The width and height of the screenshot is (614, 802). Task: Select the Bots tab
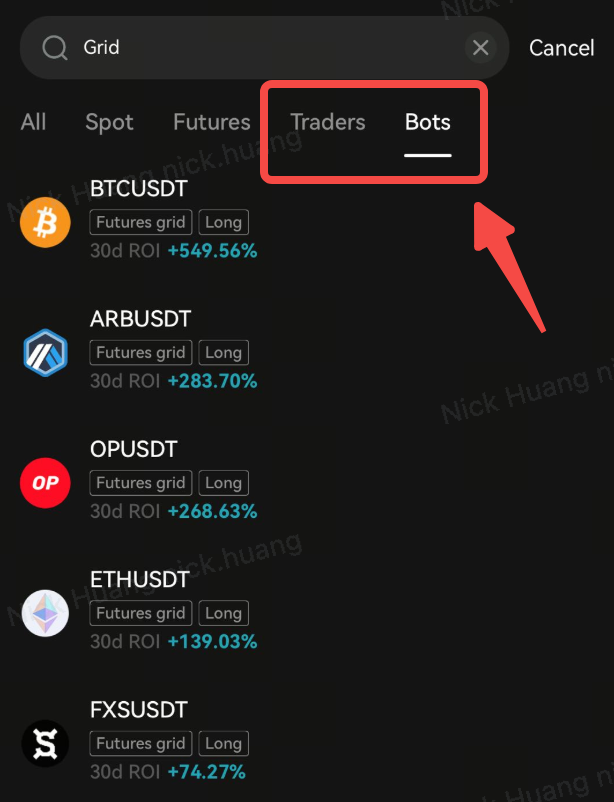tap(428, 122)
